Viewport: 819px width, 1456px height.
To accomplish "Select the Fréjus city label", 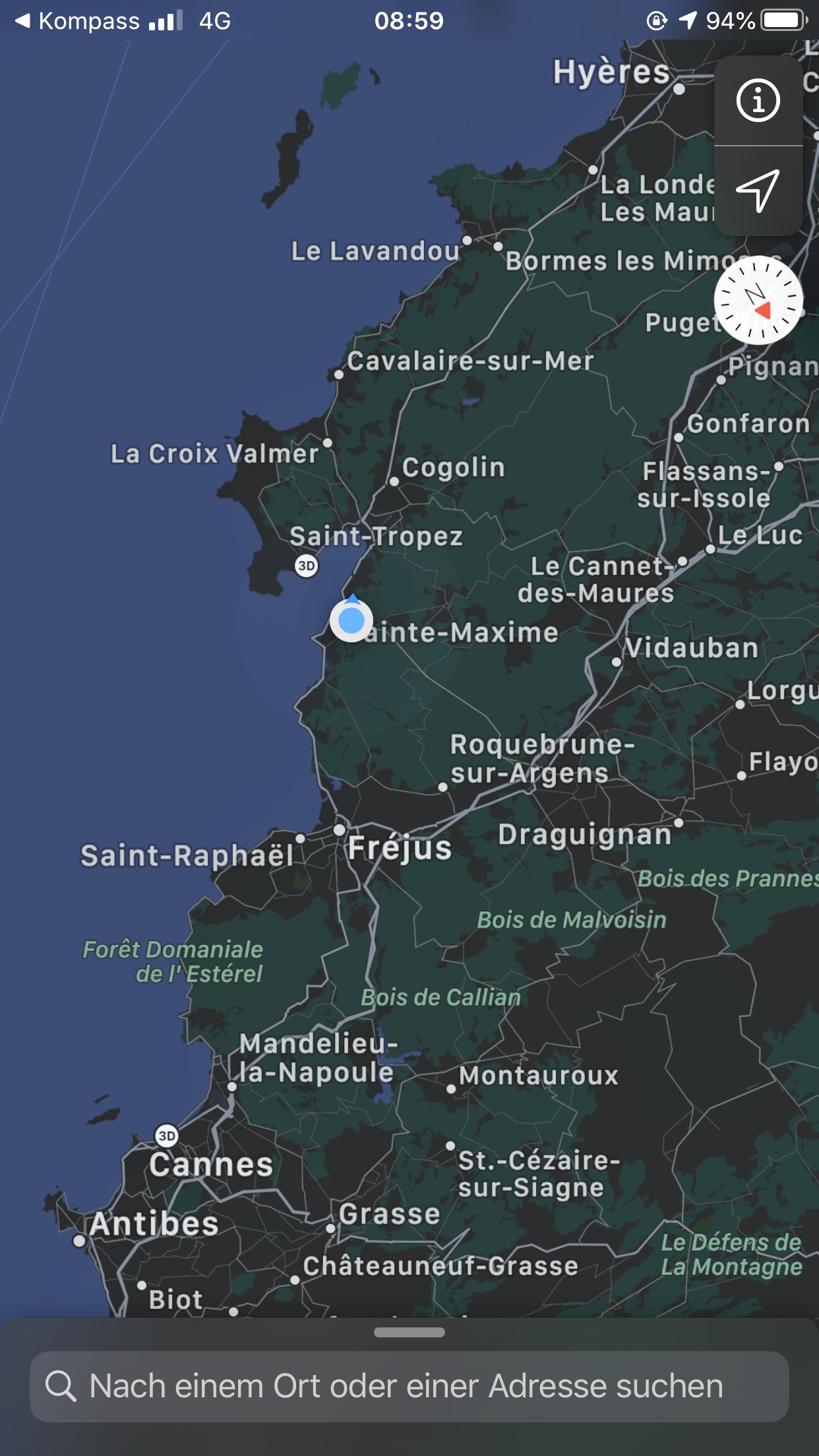I will [400, 847].
